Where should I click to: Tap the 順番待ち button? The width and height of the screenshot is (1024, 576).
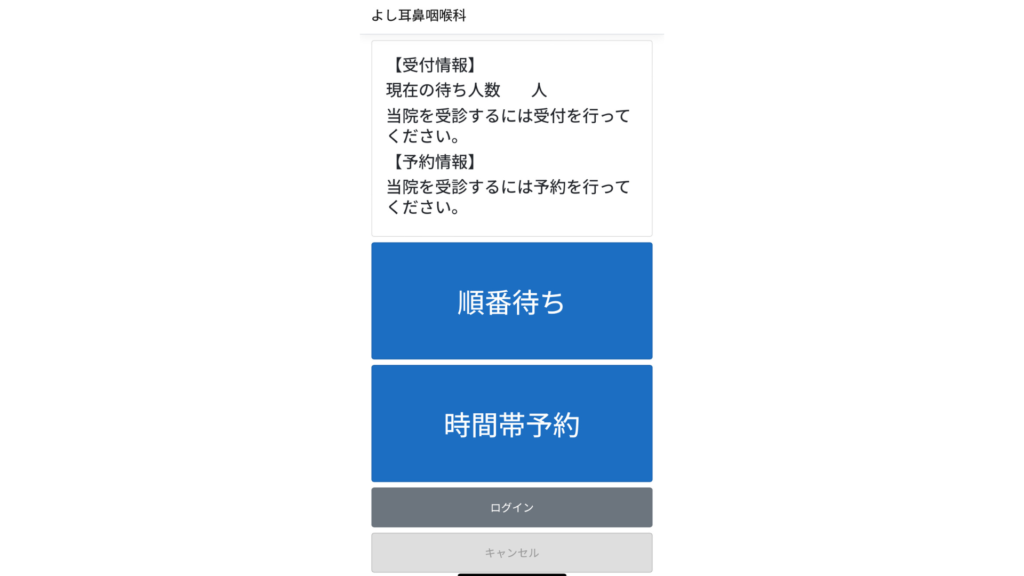pos(511,301)
